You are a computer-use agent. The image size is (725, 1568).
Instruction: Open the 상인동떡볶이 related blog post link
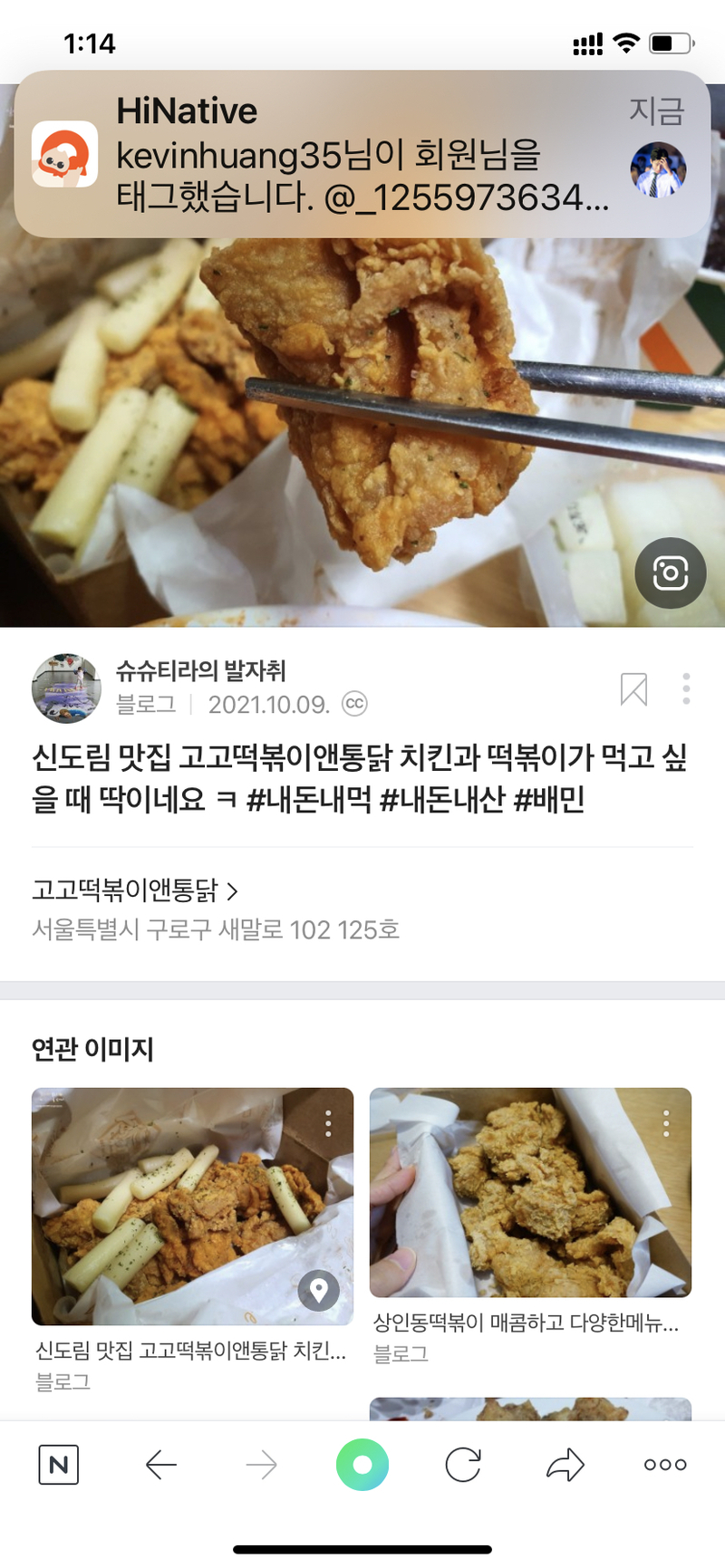coord(526,1326)
